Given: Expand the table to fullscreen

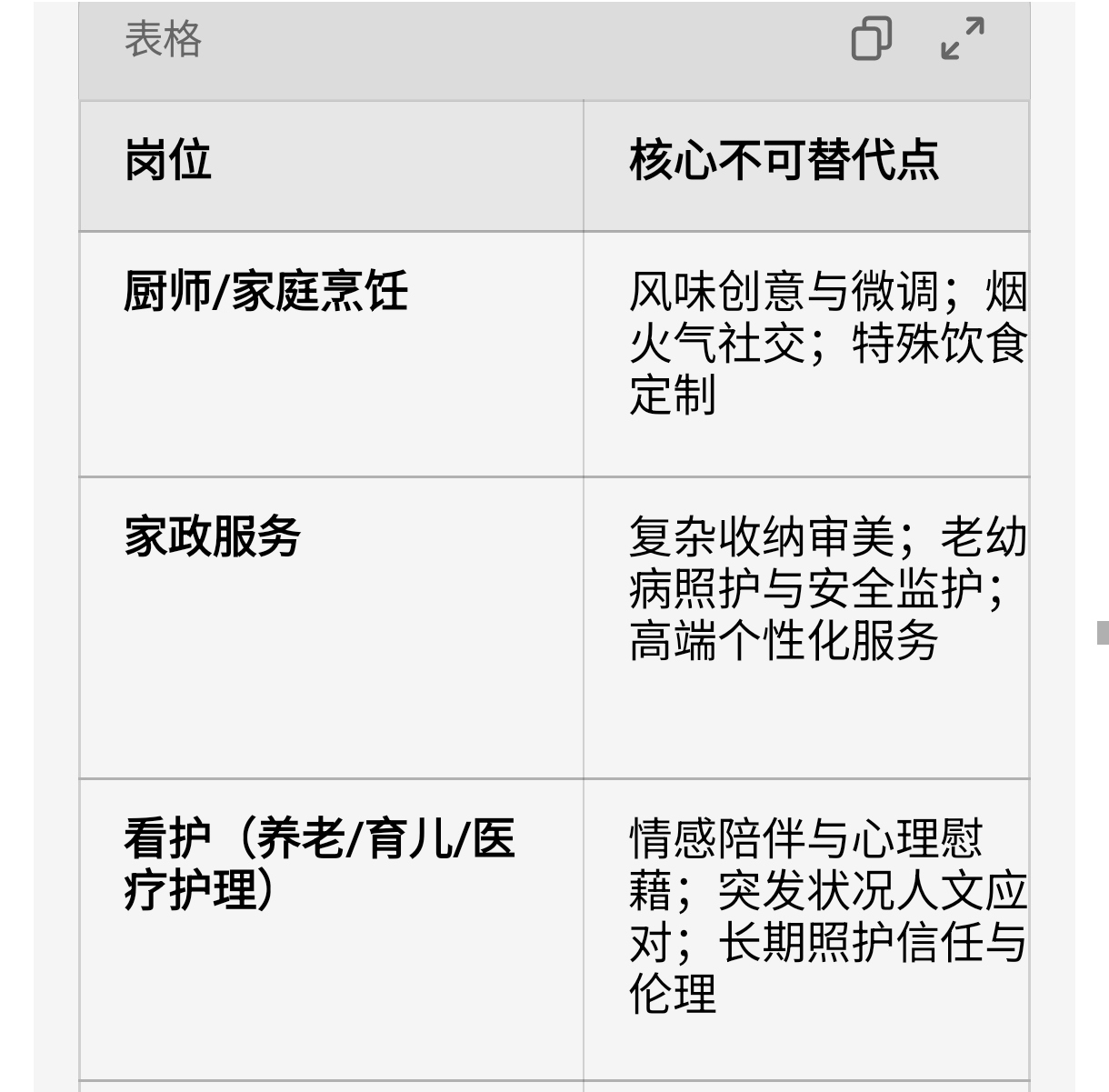Looking at the screenshot, I should [962, 39].
